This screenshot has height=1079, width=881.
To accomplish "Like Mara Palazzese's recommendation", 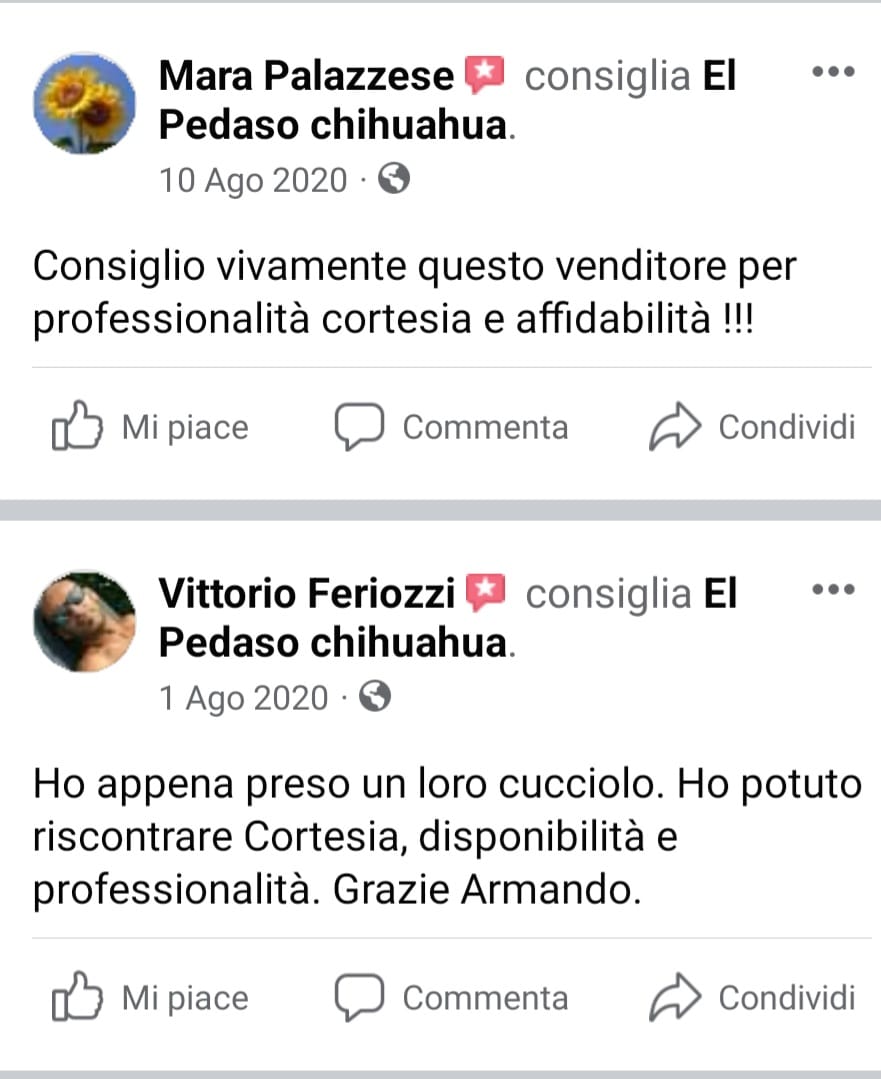I will 150,428.
